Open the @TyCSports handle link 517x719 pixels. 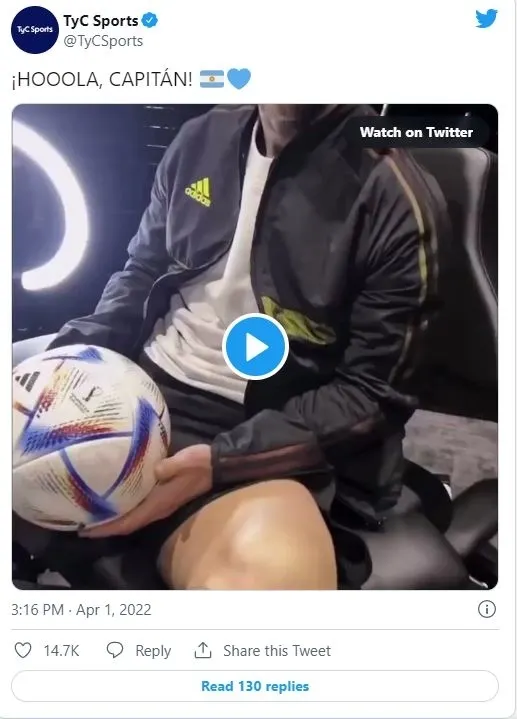coord(103,41)
